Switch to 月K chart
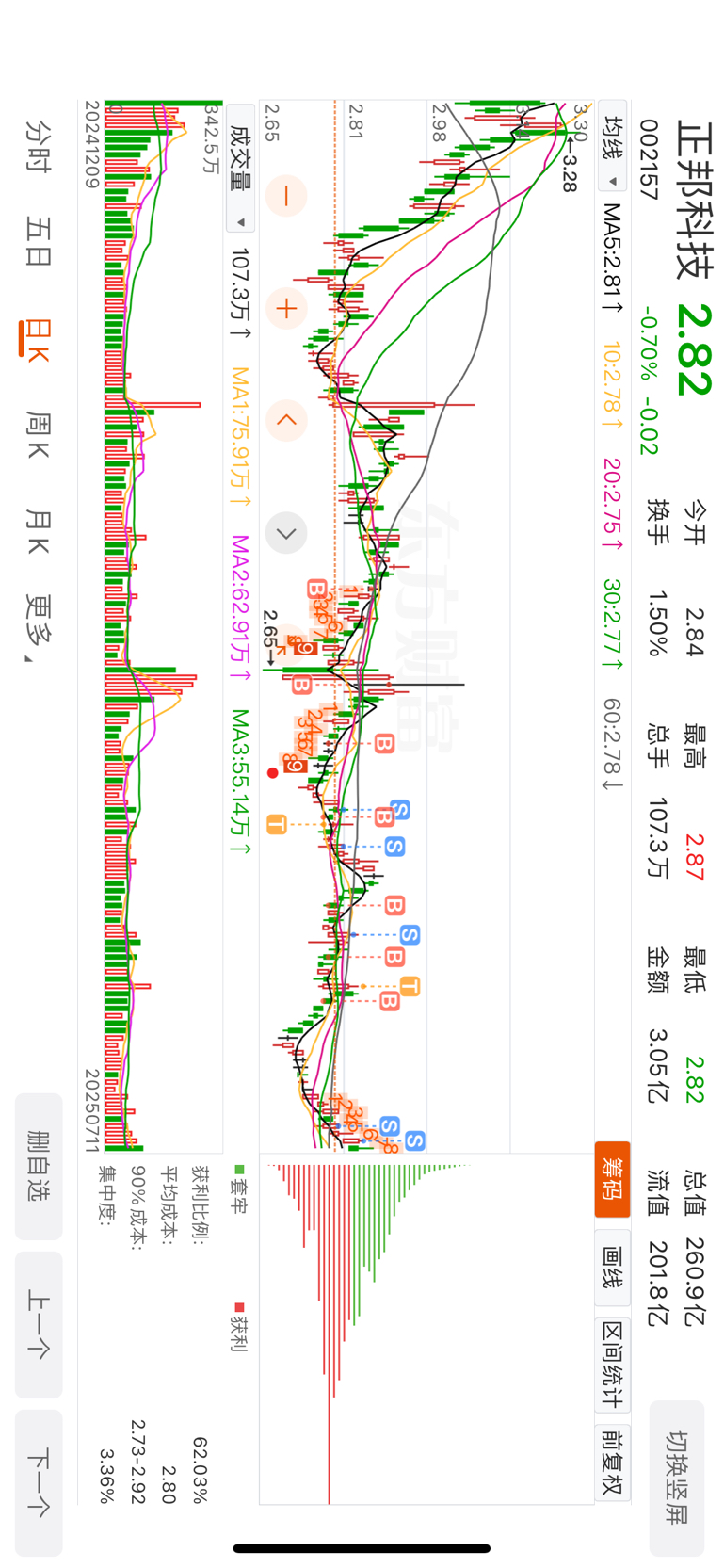 tap(39, 531)
